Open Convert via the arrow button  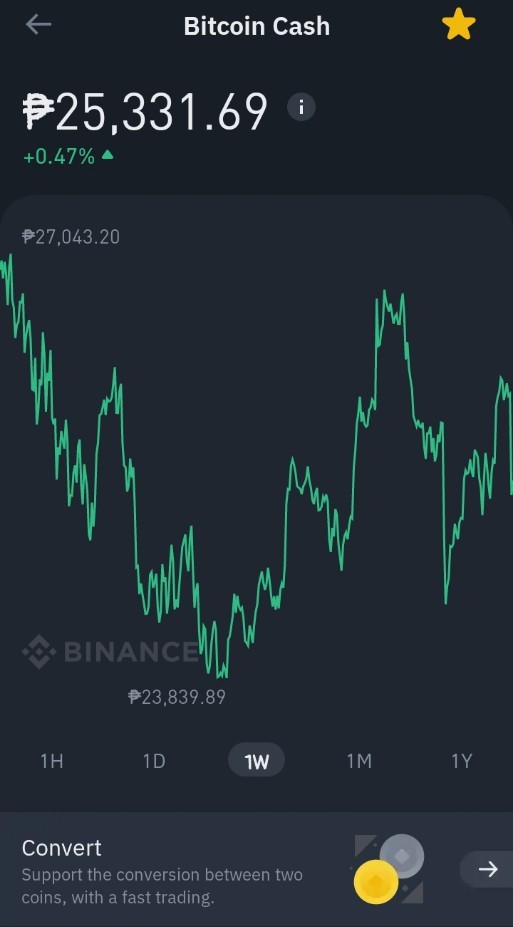[487, 869]
